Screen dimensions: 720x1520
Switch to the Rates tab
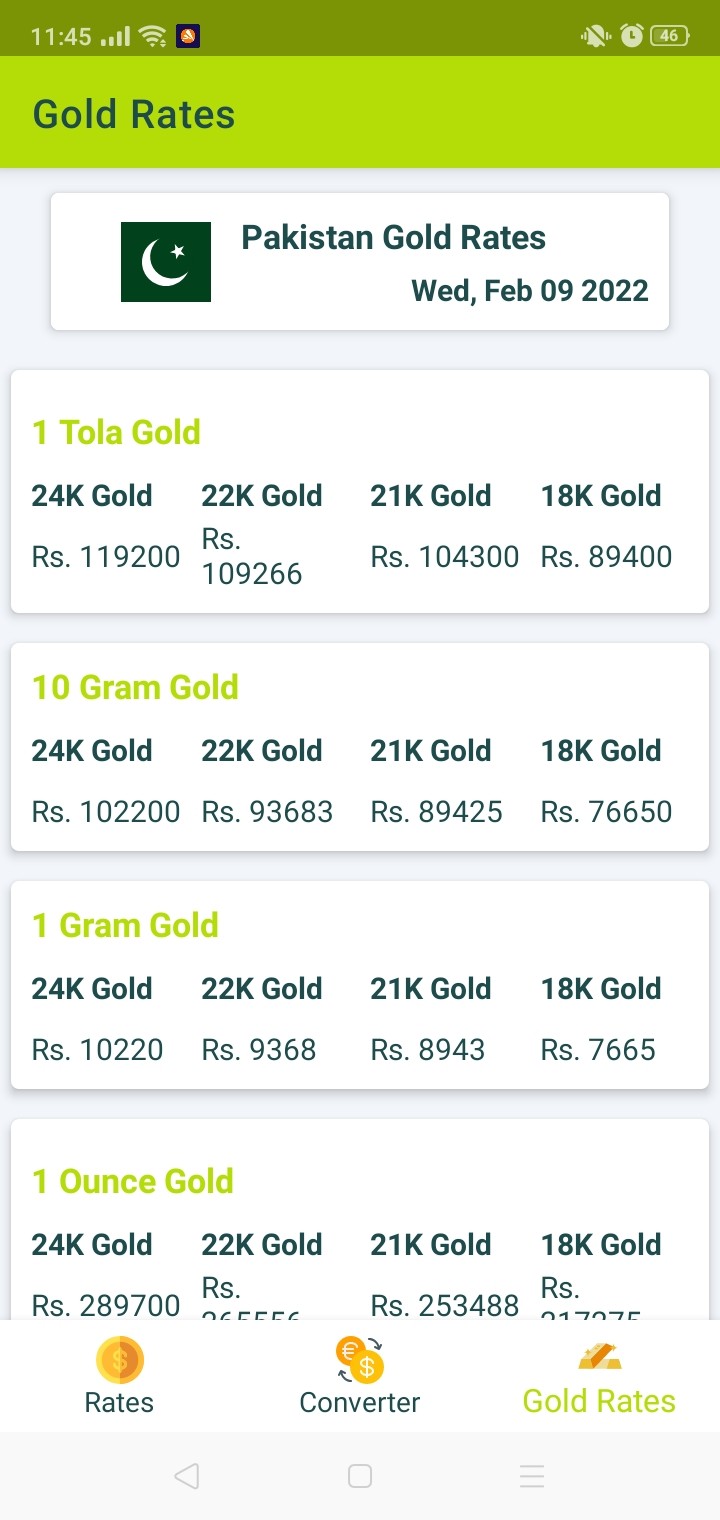click(x=119, y=1377)
